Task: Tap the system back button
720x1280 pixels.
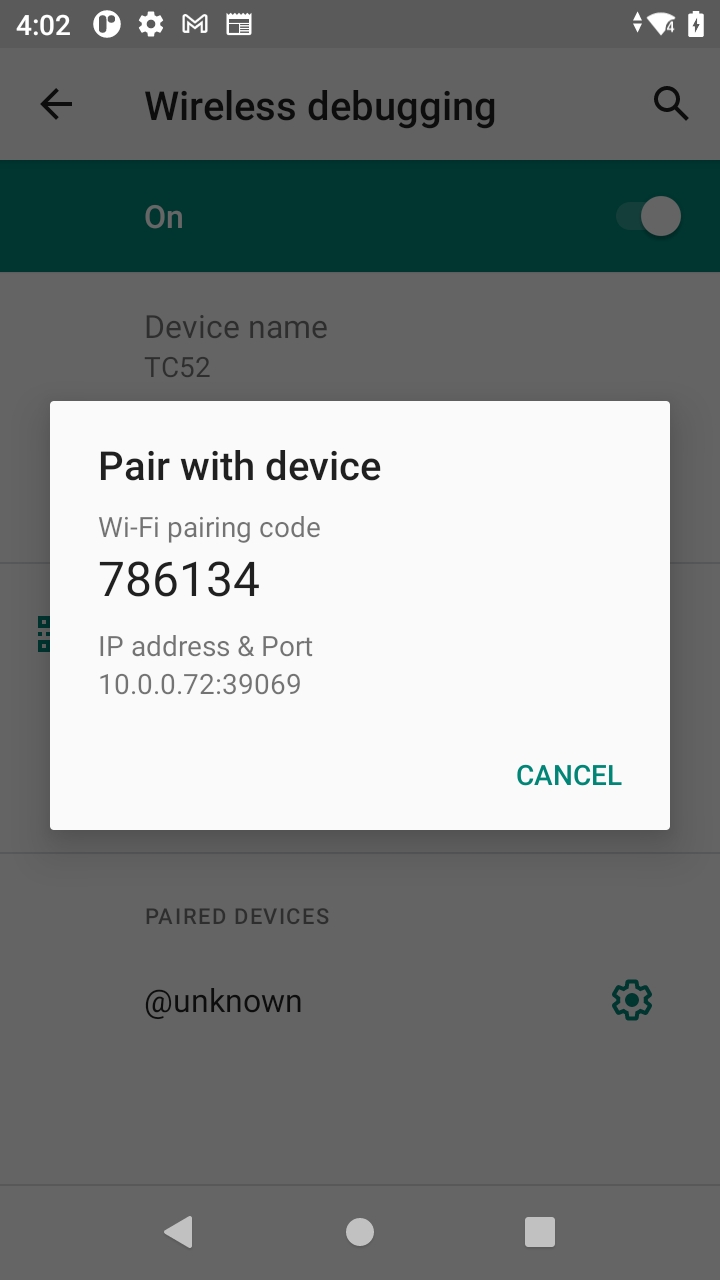Action: (179, 1232)
